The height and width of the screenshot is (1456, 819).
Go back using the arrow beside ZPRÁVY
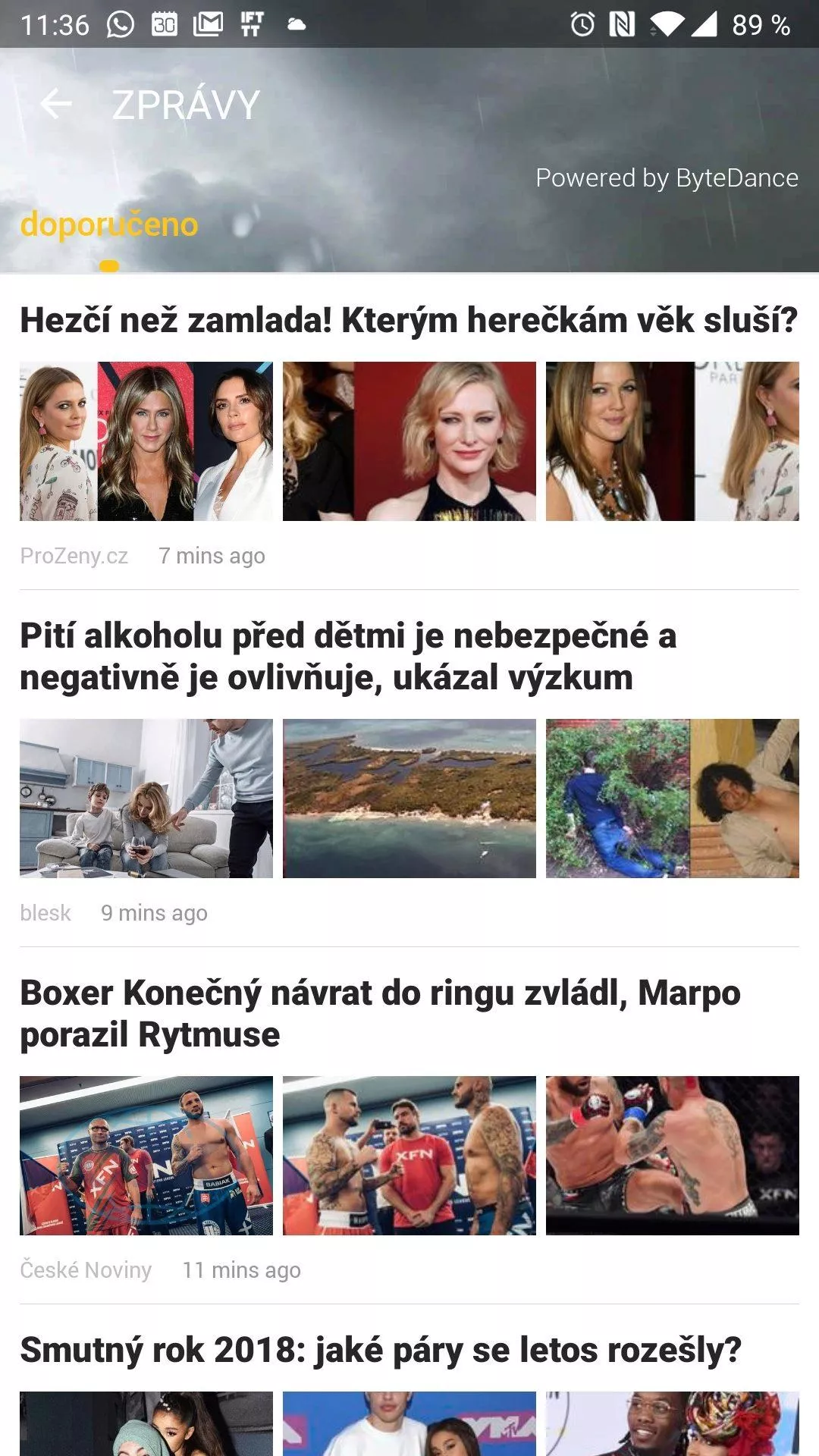pos(56,104)
